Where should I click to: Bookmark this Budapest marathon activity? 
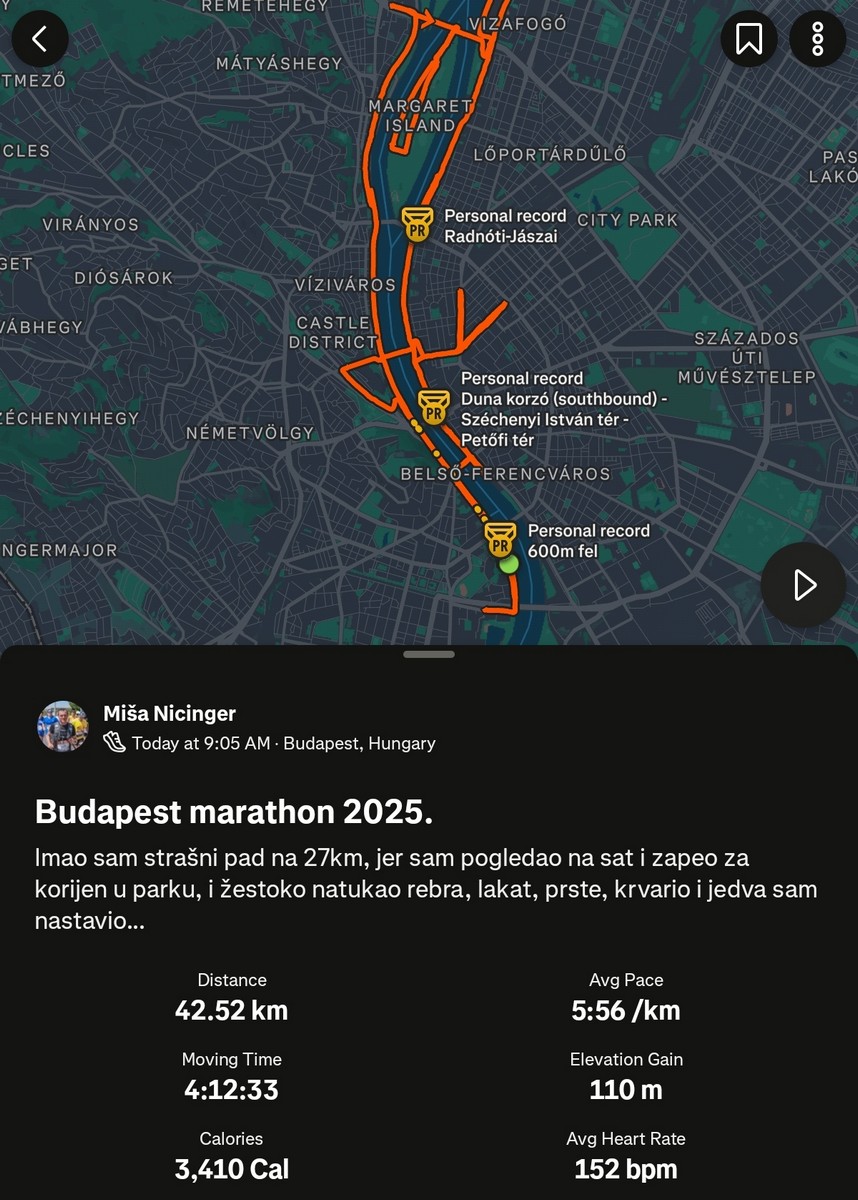[x=749, y=39]
